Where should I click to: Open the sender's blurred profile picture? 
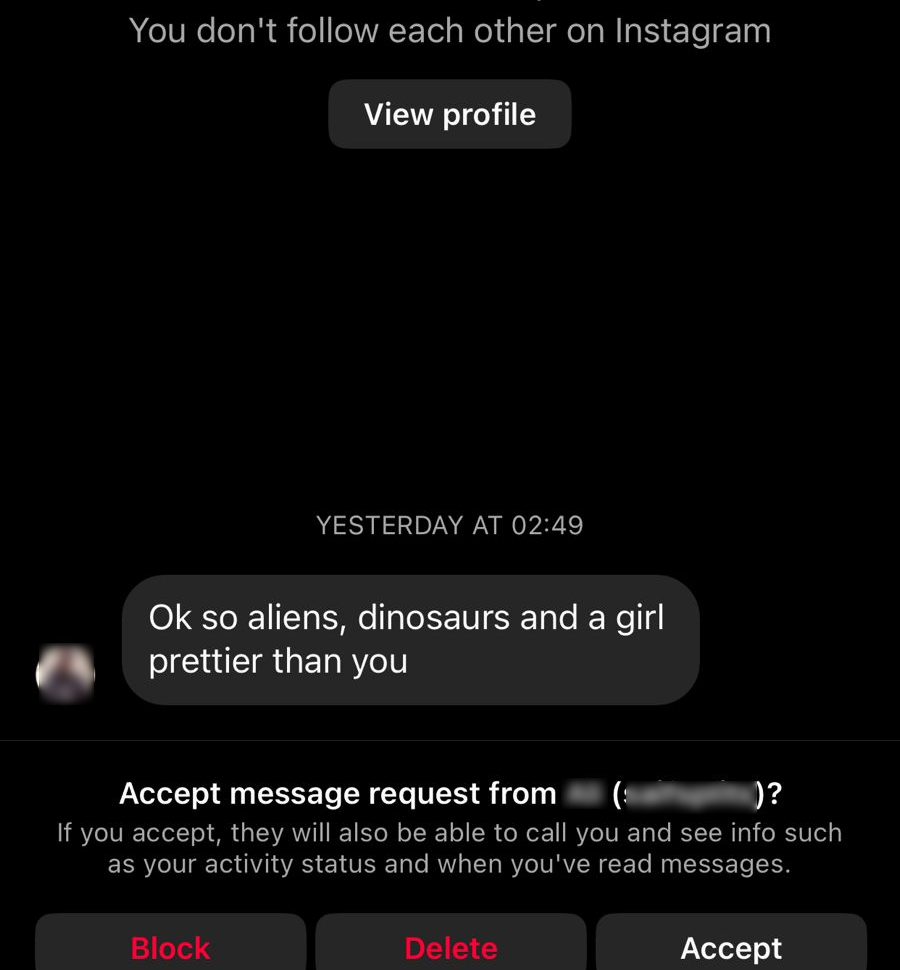click(x=66, y=673)
